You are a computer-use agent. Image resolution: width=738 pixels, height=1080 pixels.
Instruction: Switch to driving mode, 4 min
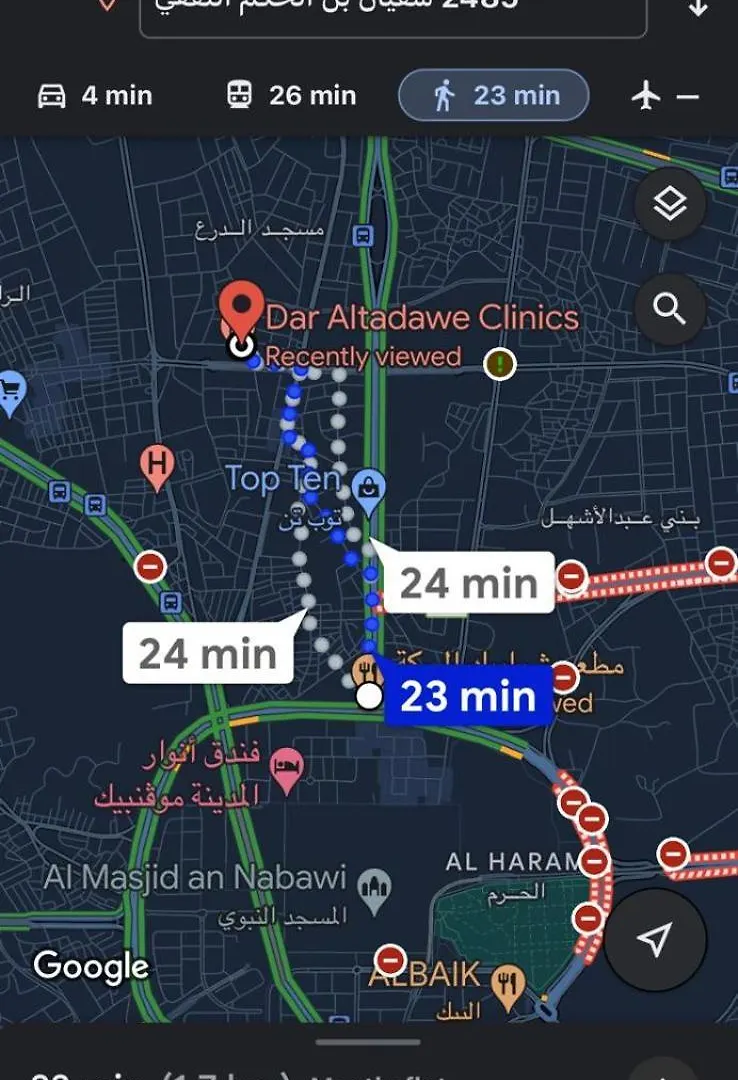(x=95, y=96)
